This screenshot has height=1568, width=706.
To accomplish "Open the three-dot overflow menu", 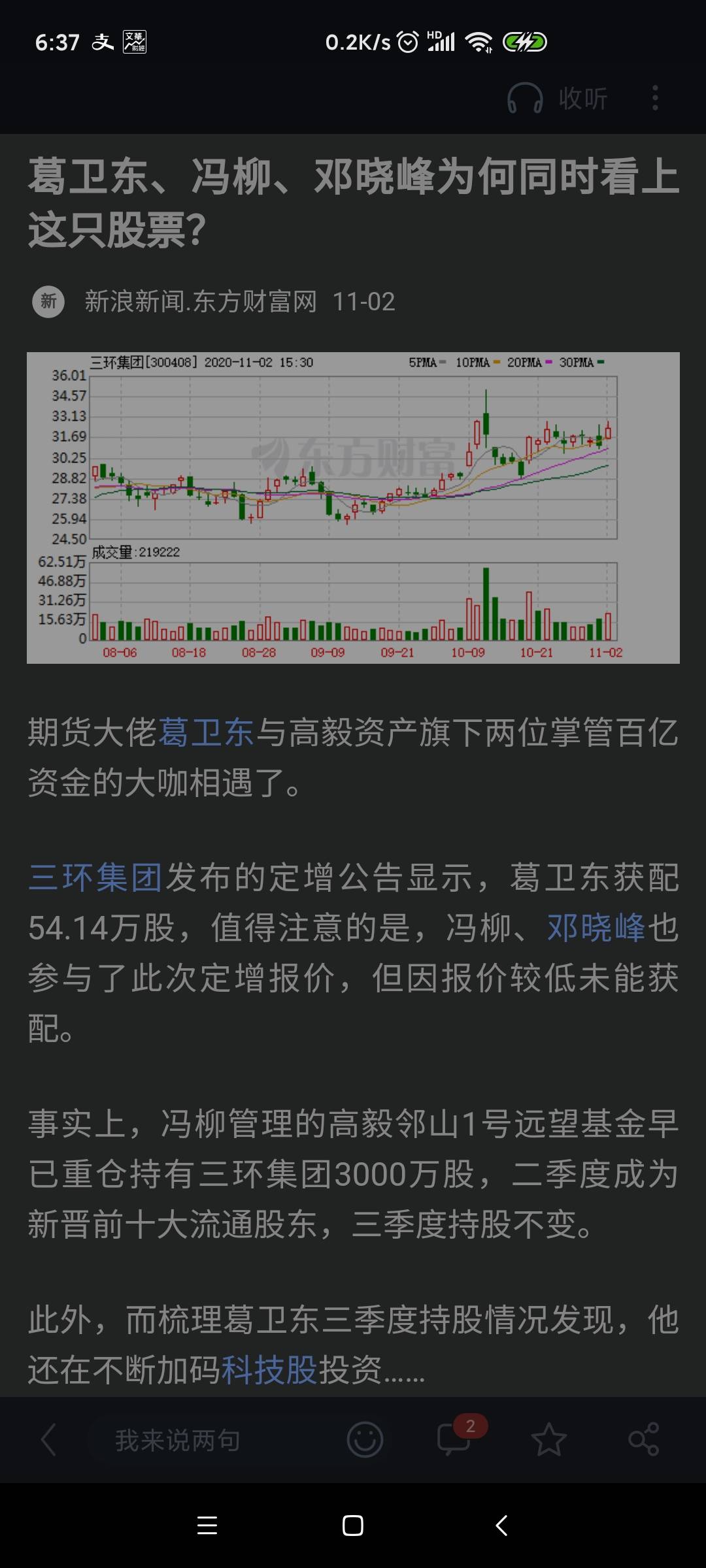I will coord(654,99).
